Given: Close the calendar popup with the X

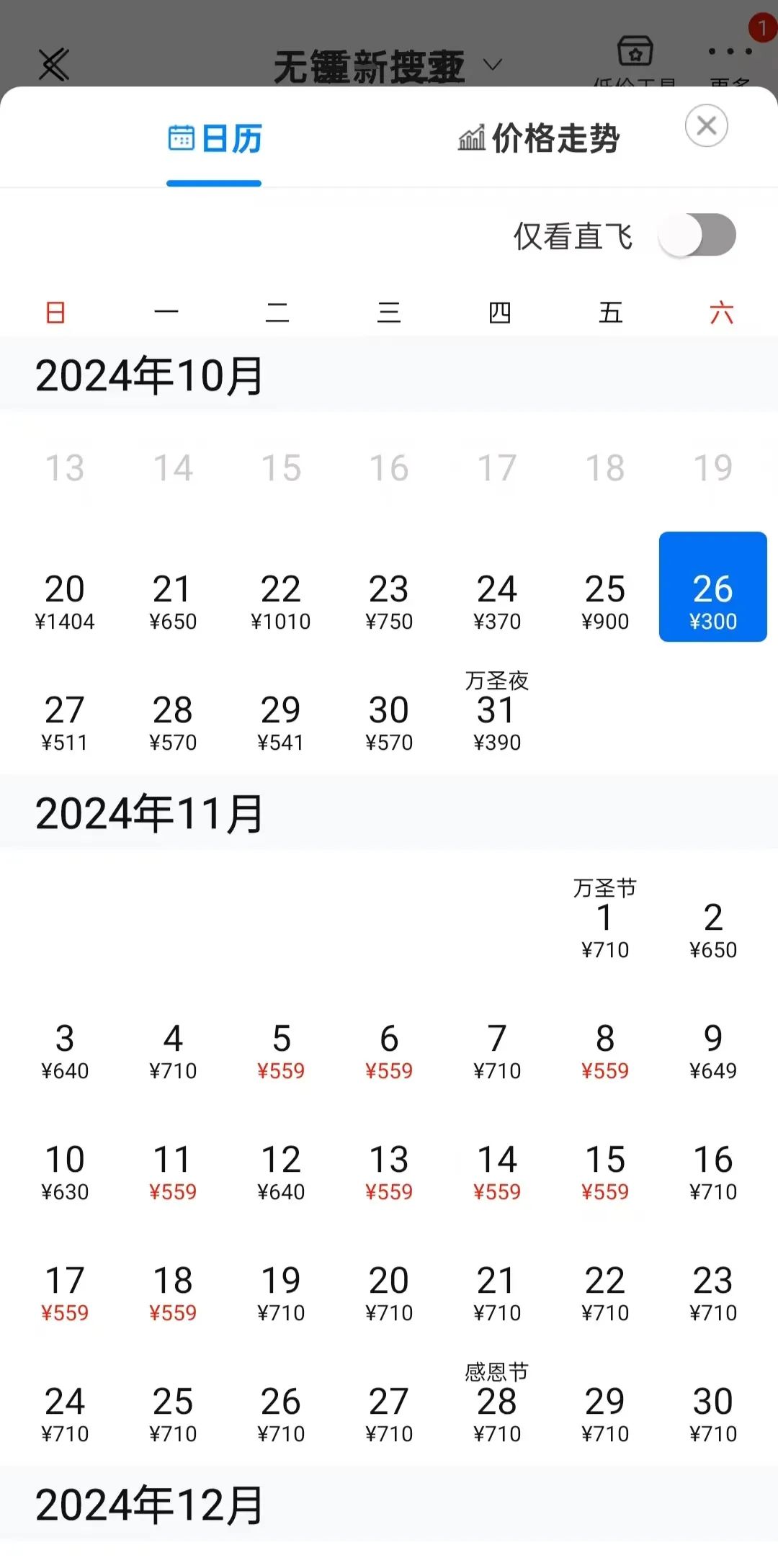Looking at the screenshot, I should [706, 125].
